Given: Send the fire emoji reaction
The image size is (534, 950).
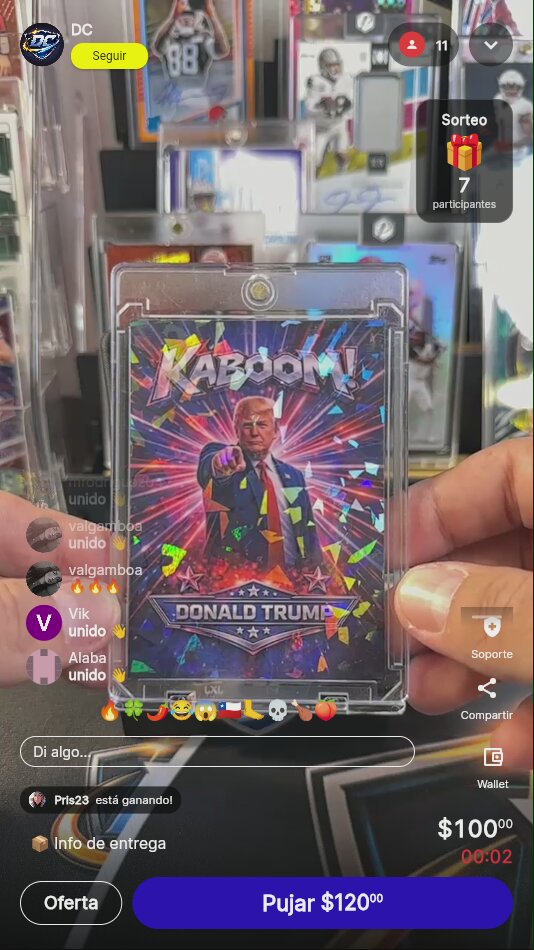Looking at the screenshot, I should [110, 710].
